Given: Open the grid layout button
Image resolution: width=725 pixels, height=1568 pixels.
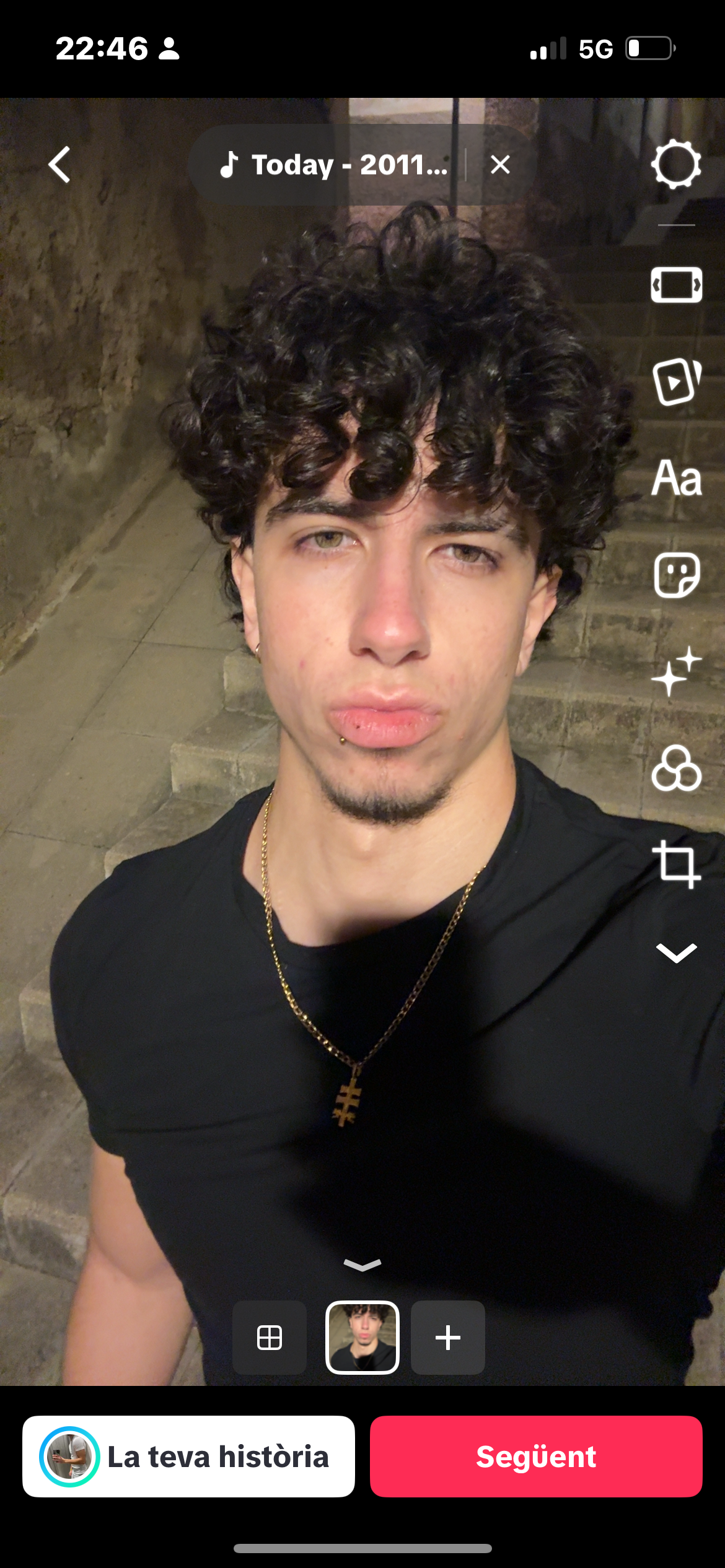Looking at the screenshot, I should 269,1338.
